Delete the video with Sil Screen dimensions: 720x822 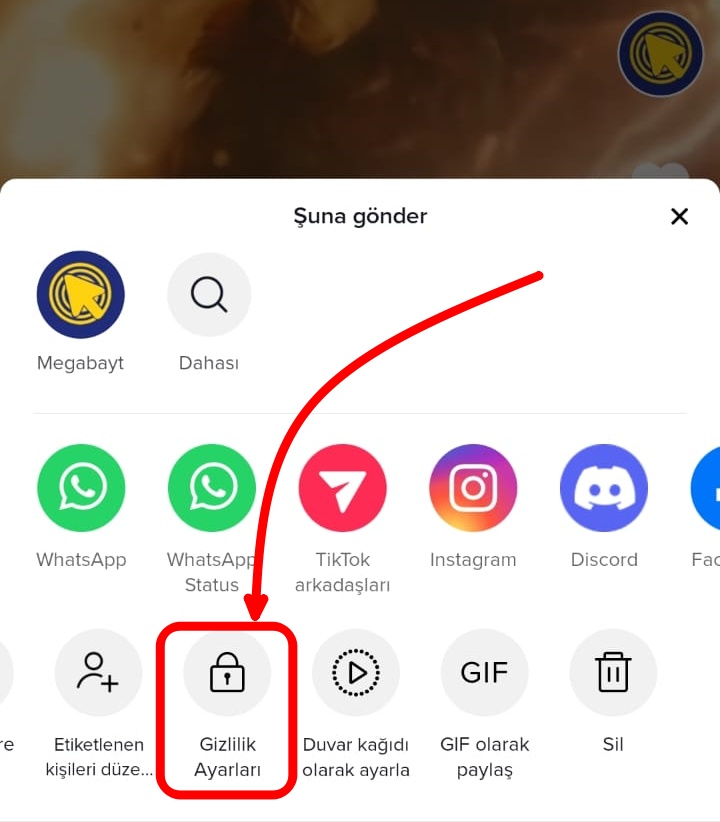[x=613, y=673]
